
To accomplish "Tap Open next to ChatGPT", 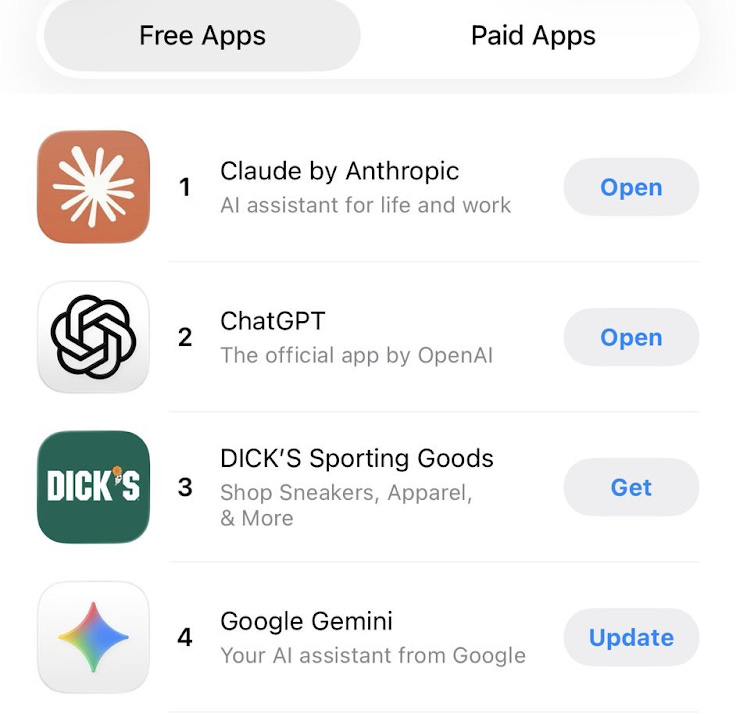I will (631, 337).
